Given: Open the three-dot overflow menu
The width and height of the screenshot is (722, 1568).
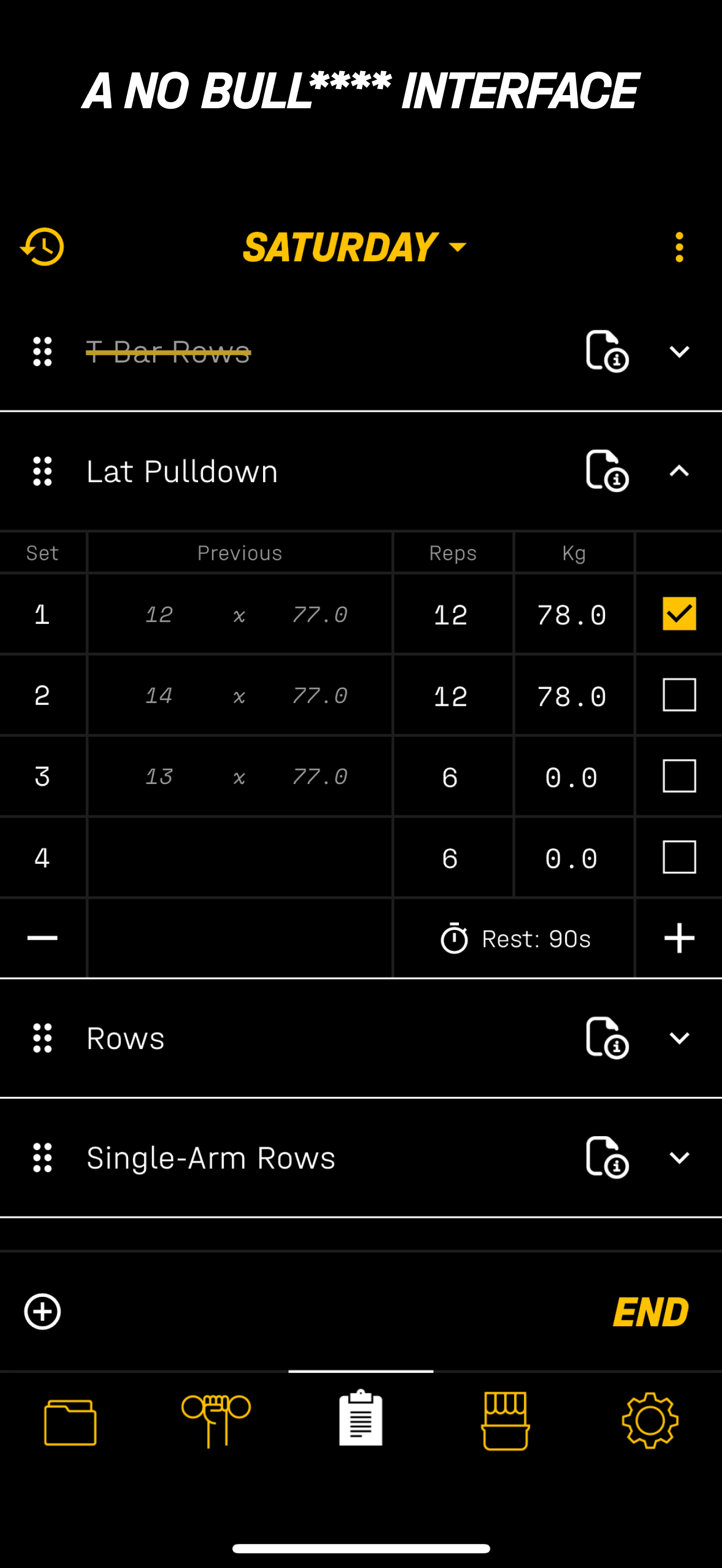Looking at the screenshot, I should pos(679,247).
